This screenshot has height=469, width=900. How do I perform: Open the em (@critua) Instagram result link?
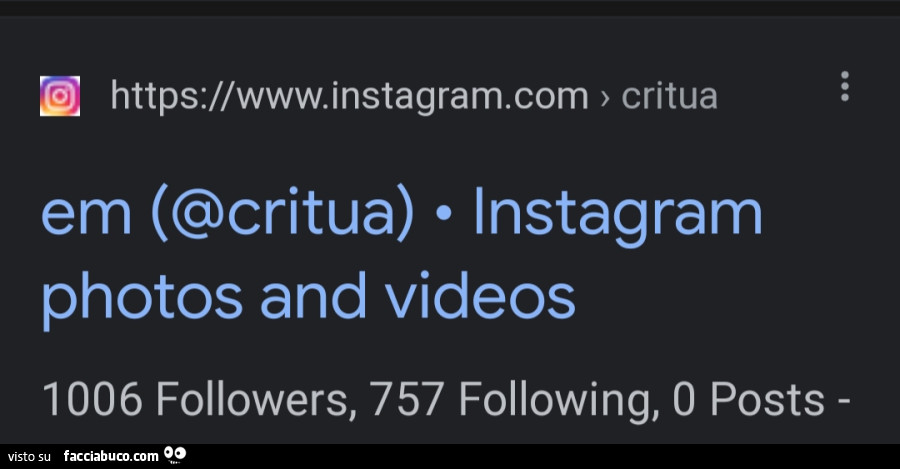(400, 255)
